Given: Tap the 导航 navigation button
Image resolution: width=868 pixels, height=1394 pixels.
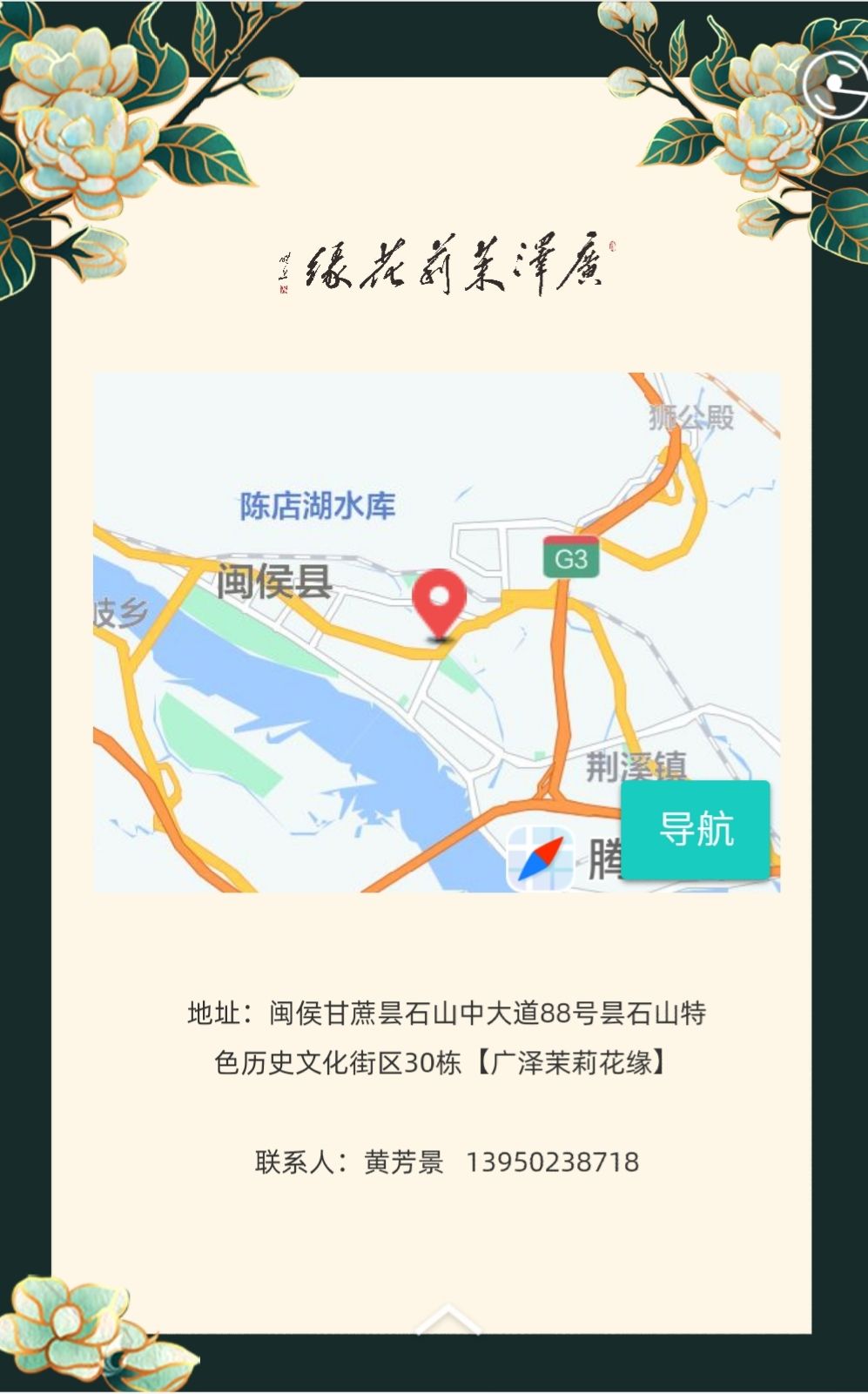Looking at the screenshot, I should [x=695, y=828].
